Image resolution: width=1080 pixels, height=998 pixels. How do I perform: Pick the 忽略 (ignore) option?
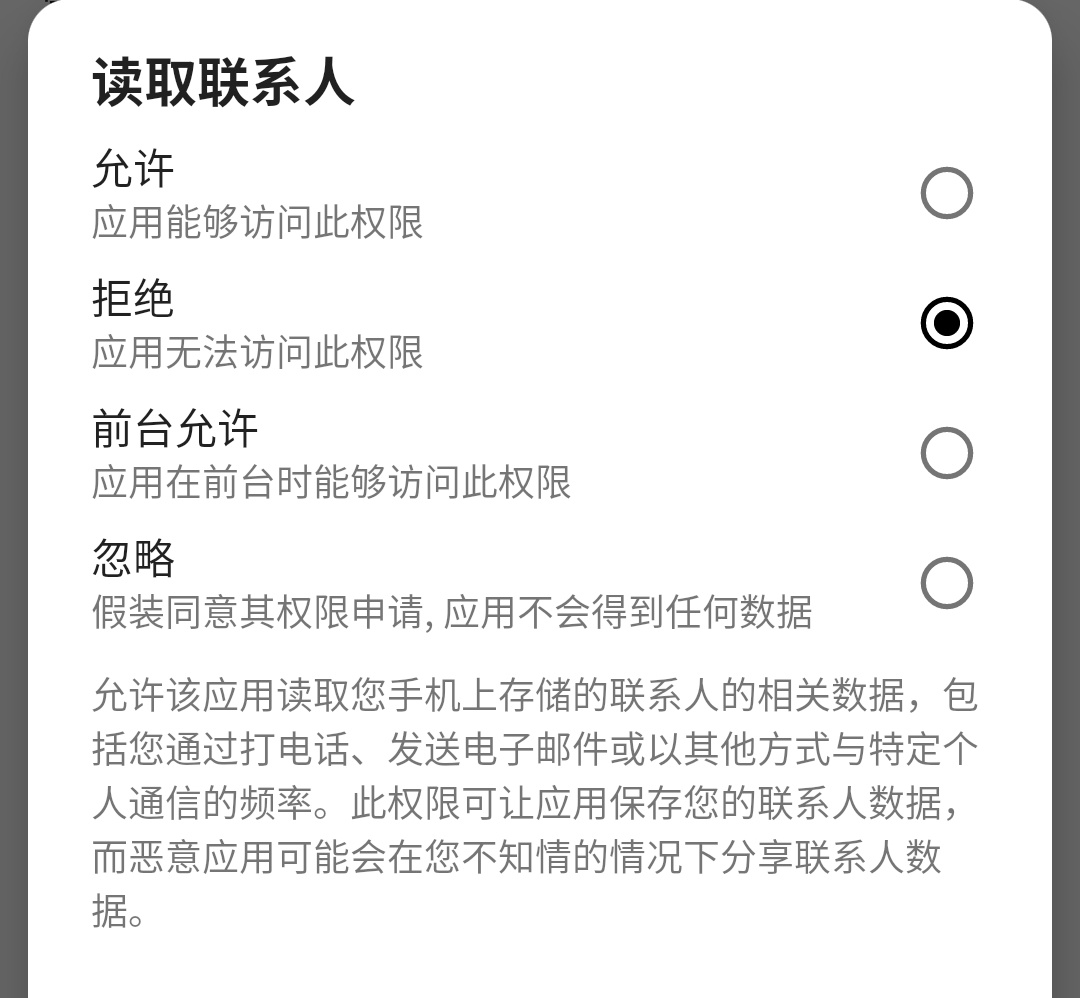point(945,583)
